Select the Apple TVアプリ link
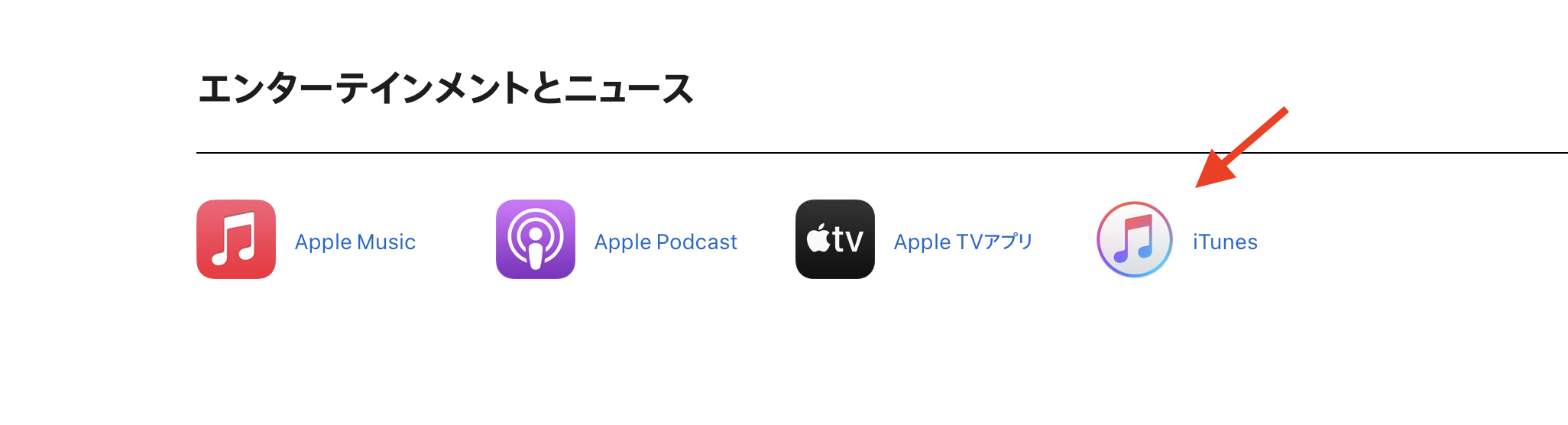 963,242
